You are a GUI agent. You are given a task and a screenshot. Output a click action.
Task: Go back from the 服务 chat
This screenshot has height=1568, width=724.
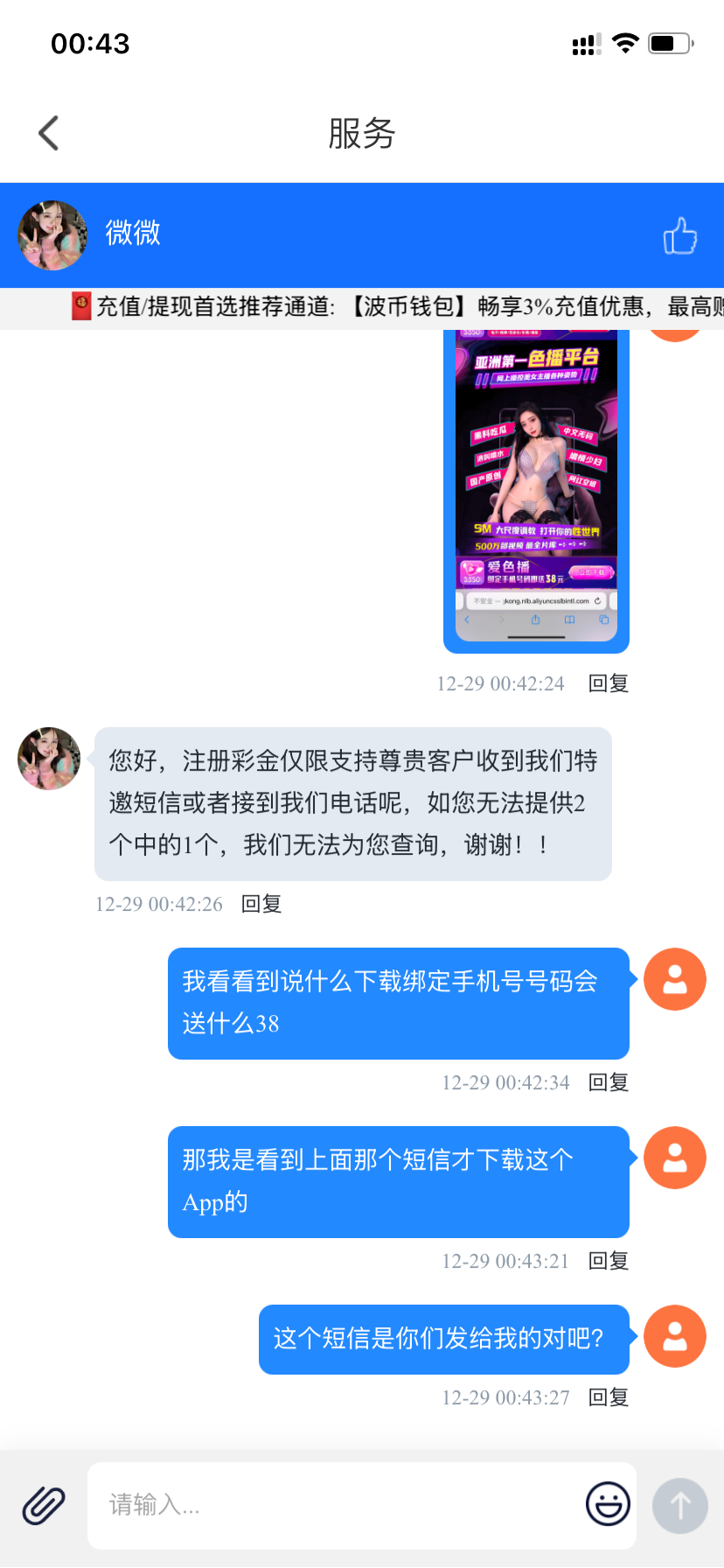coord(49,133)
